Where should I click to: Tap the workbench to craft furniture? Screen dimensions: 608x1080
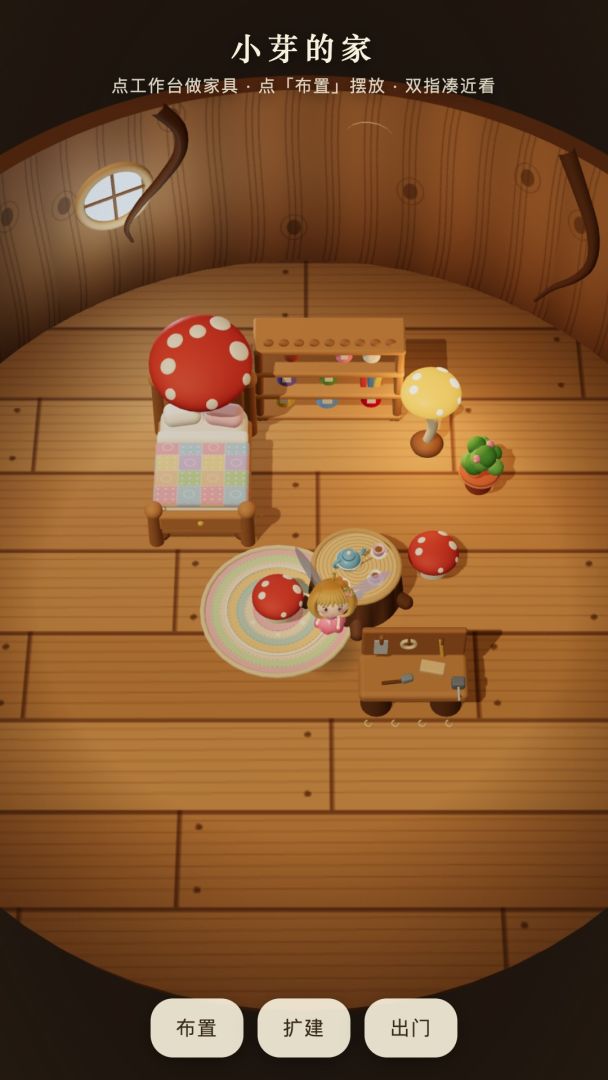pos(413,672)
